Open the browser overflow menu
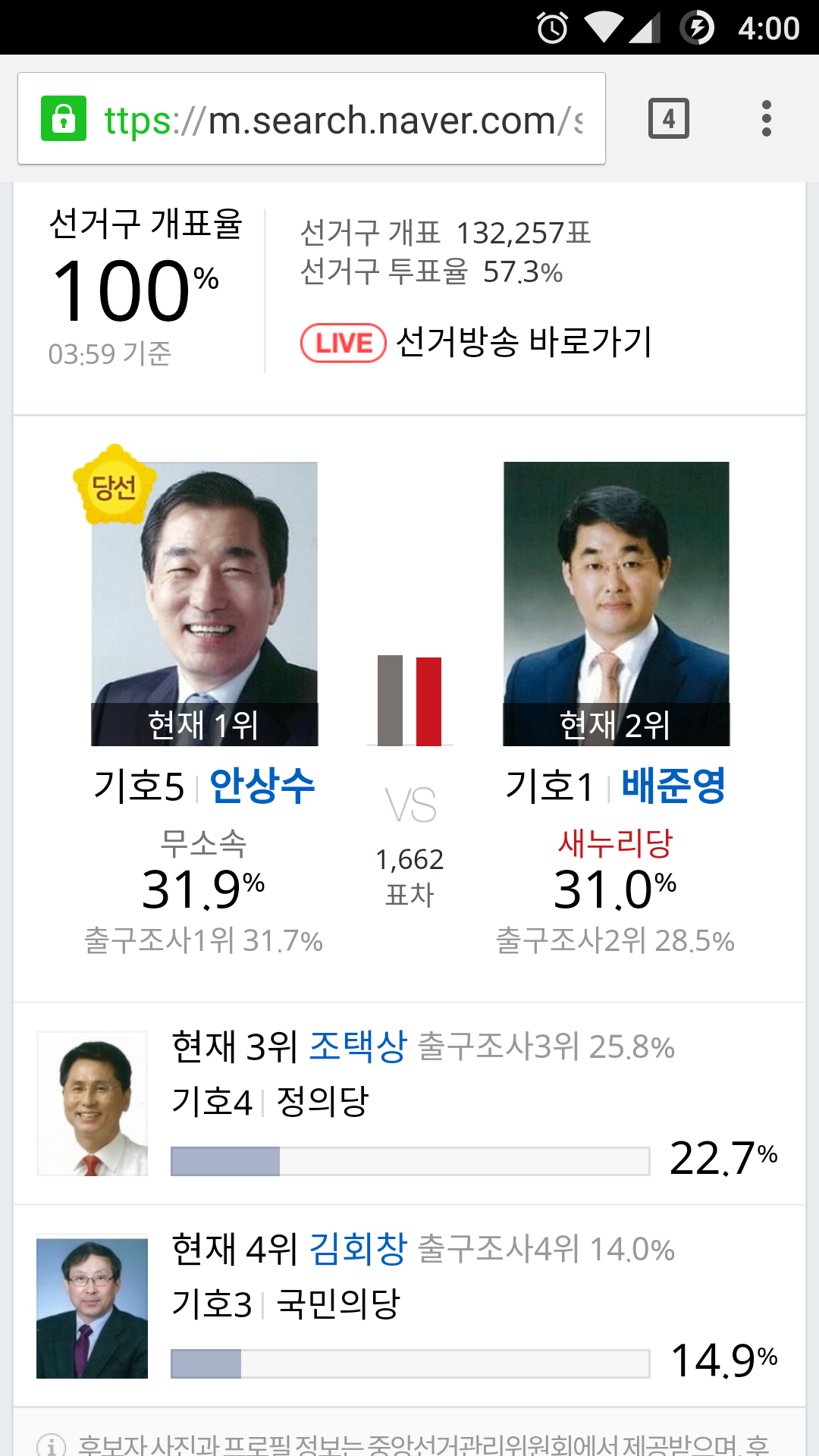The image size is (819, 1456). [766, 119]
